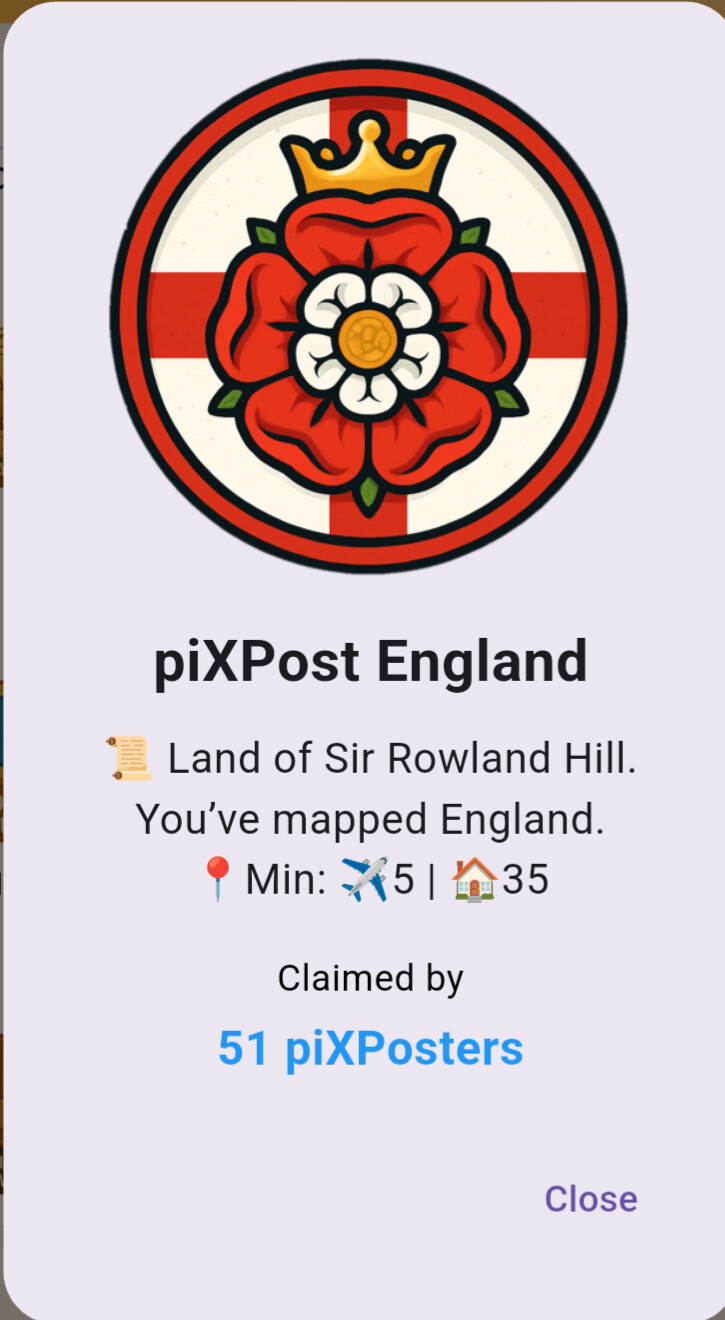Open the 51 piXPosters list
The width and height of the screenshot is (725, 1320).
(370, 1048)
